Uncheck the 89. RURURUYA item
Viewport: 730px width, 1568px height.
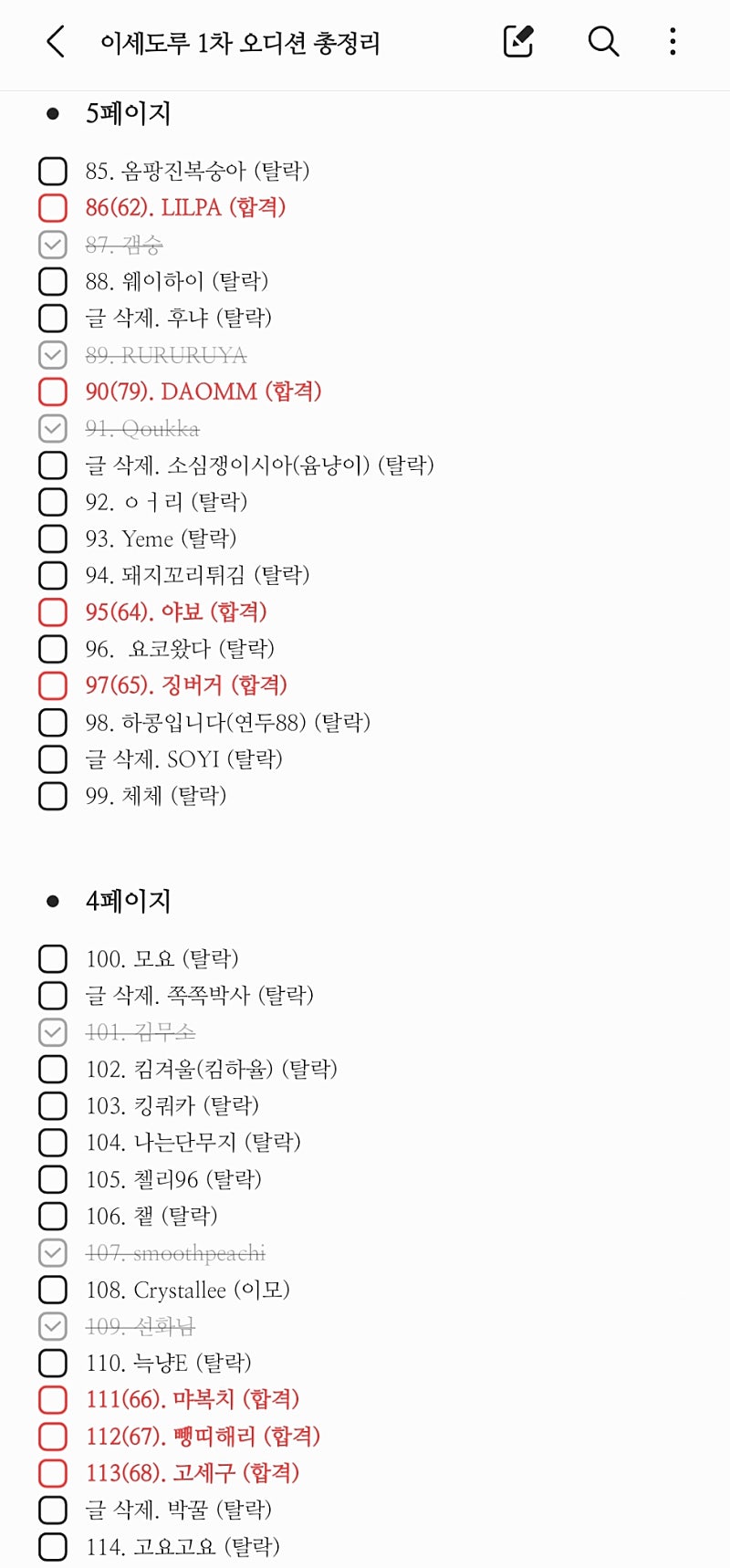[x=53, y=354]
